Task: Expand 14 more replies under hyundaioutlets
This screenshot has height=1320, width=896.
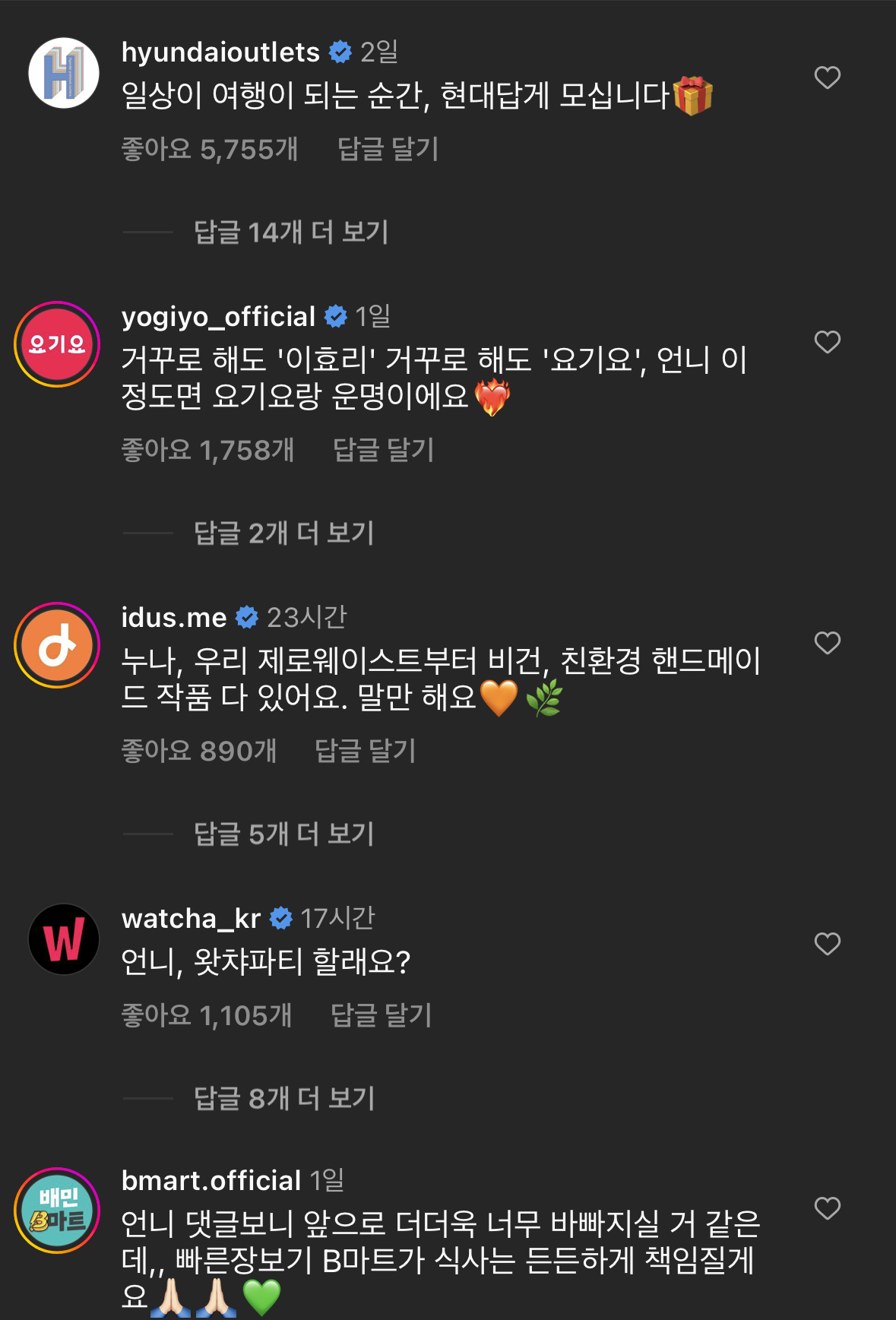Action: pyautogui.click(x=291, y=232)
